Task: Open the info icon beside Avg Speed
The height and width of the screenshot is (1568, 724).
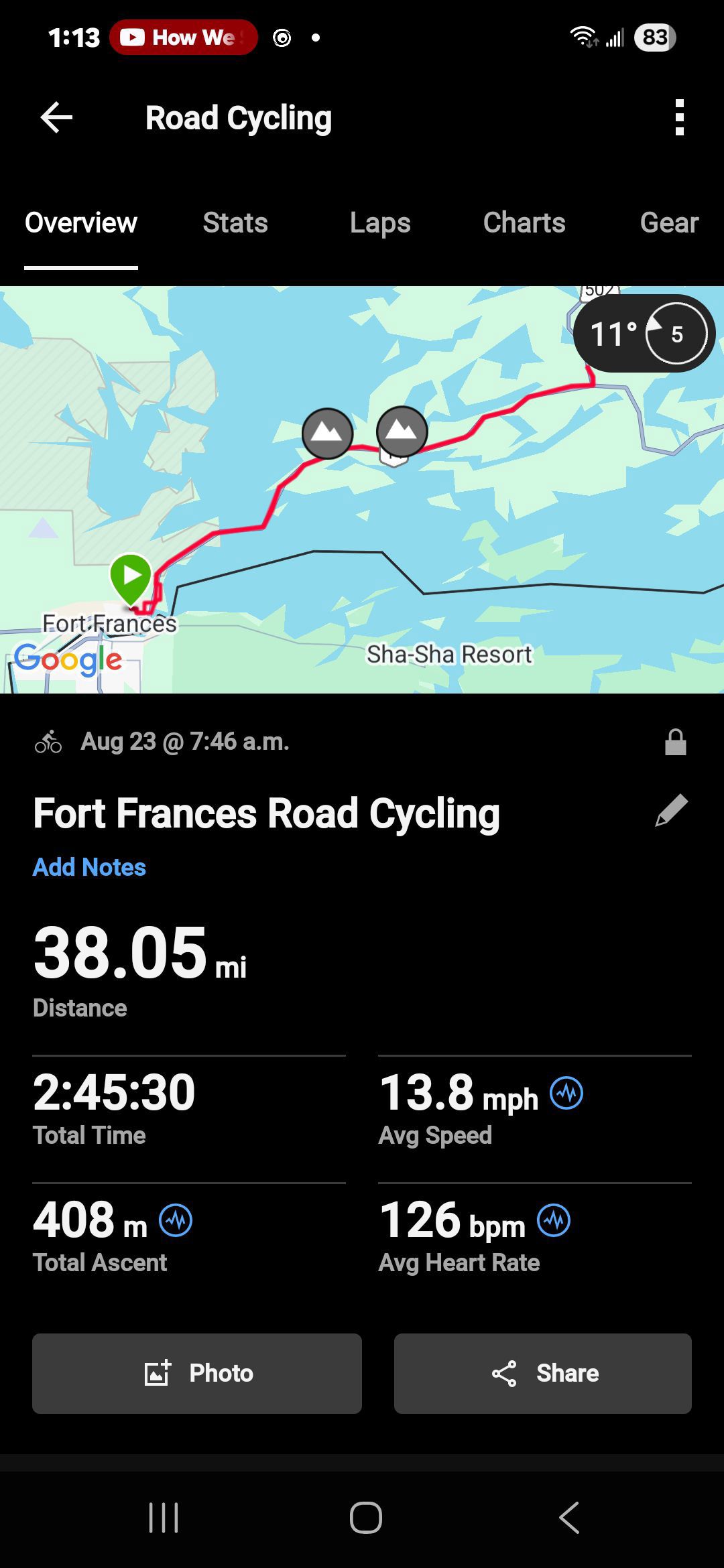Action: [x=566, y=1093]
